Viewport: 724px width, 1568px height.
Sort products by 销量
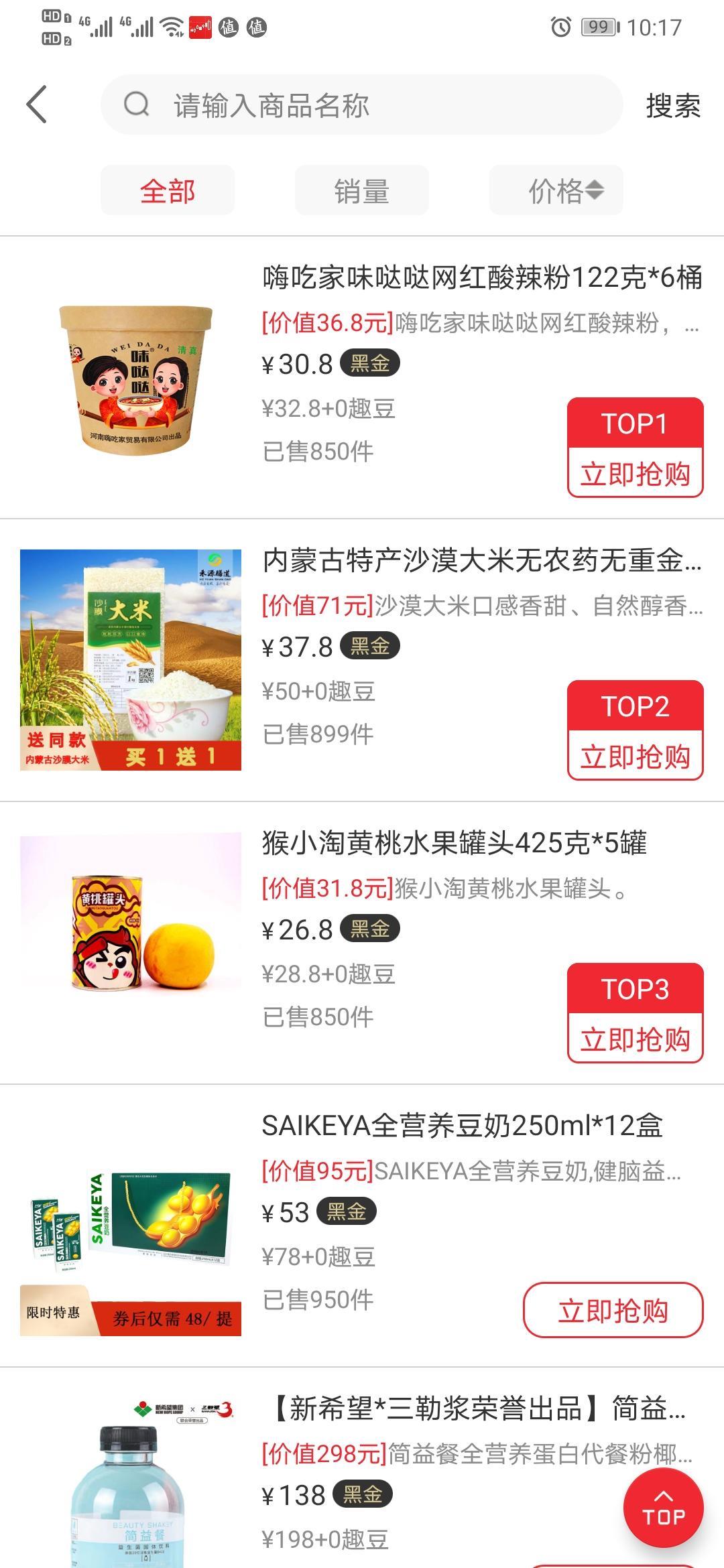[x=361, y=191]
